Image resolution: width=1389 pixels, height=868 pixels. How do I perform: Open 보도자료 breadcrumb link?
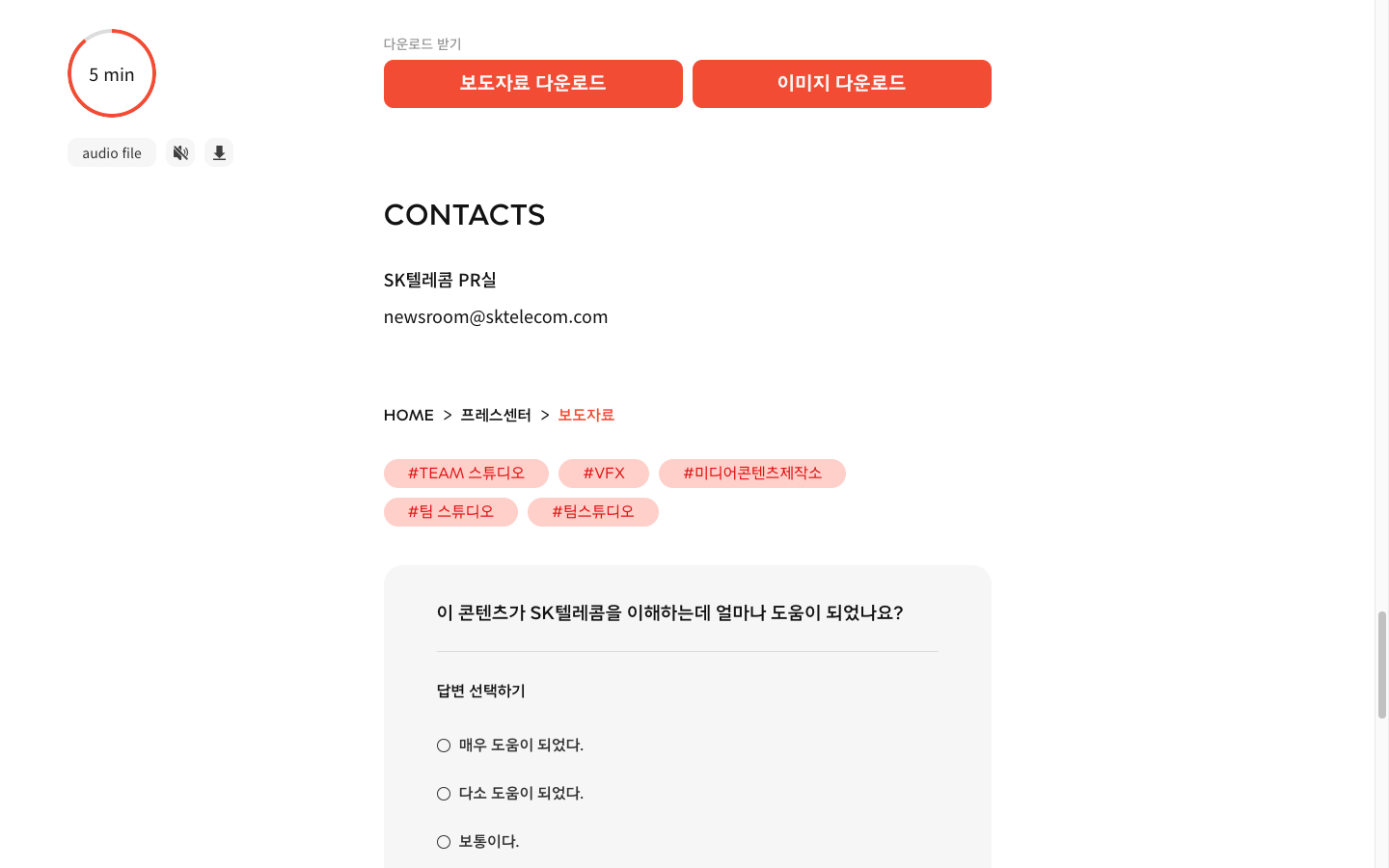click(x=586, y=415)
